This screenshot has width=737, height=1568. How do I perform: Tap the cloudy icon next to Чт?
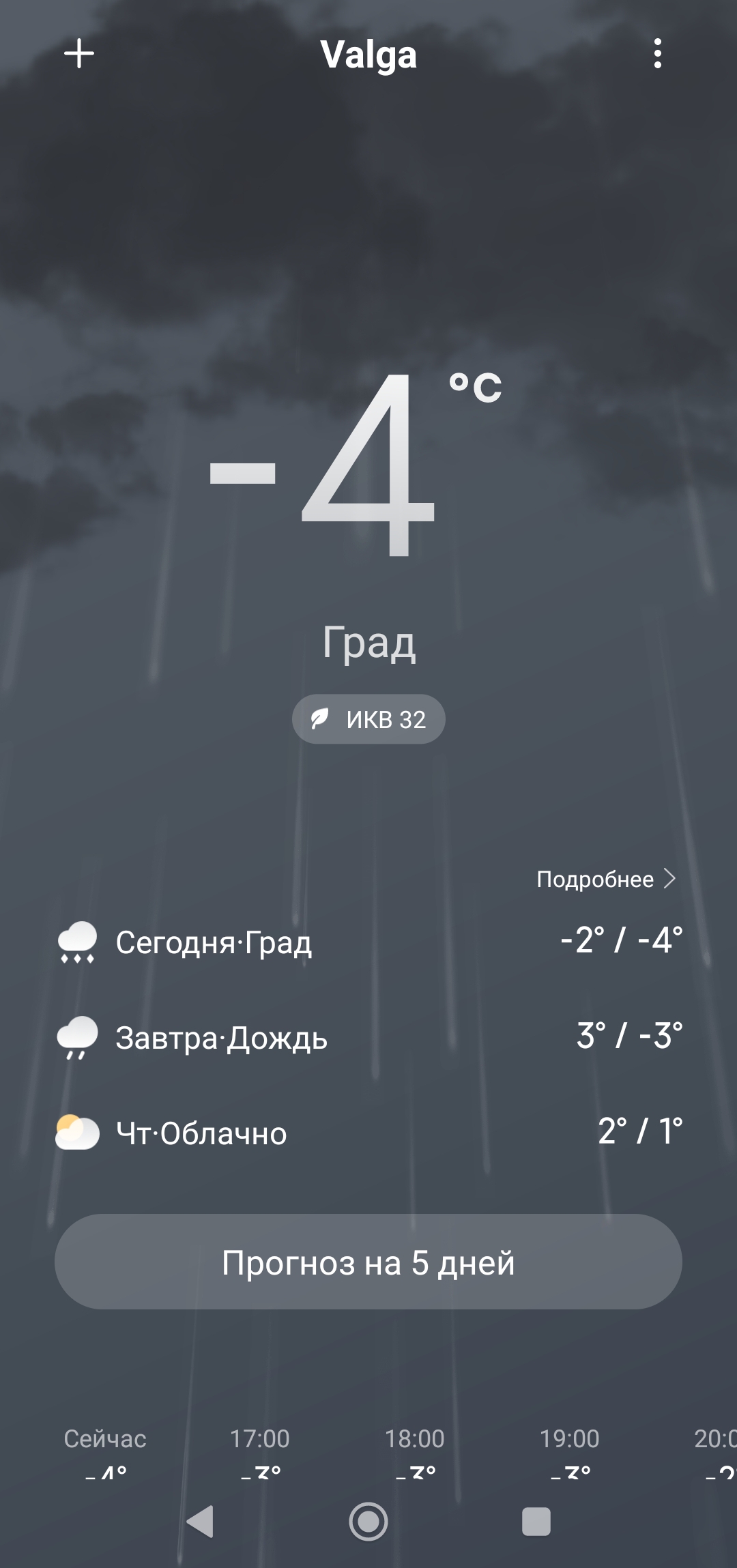coord(77,1133)
